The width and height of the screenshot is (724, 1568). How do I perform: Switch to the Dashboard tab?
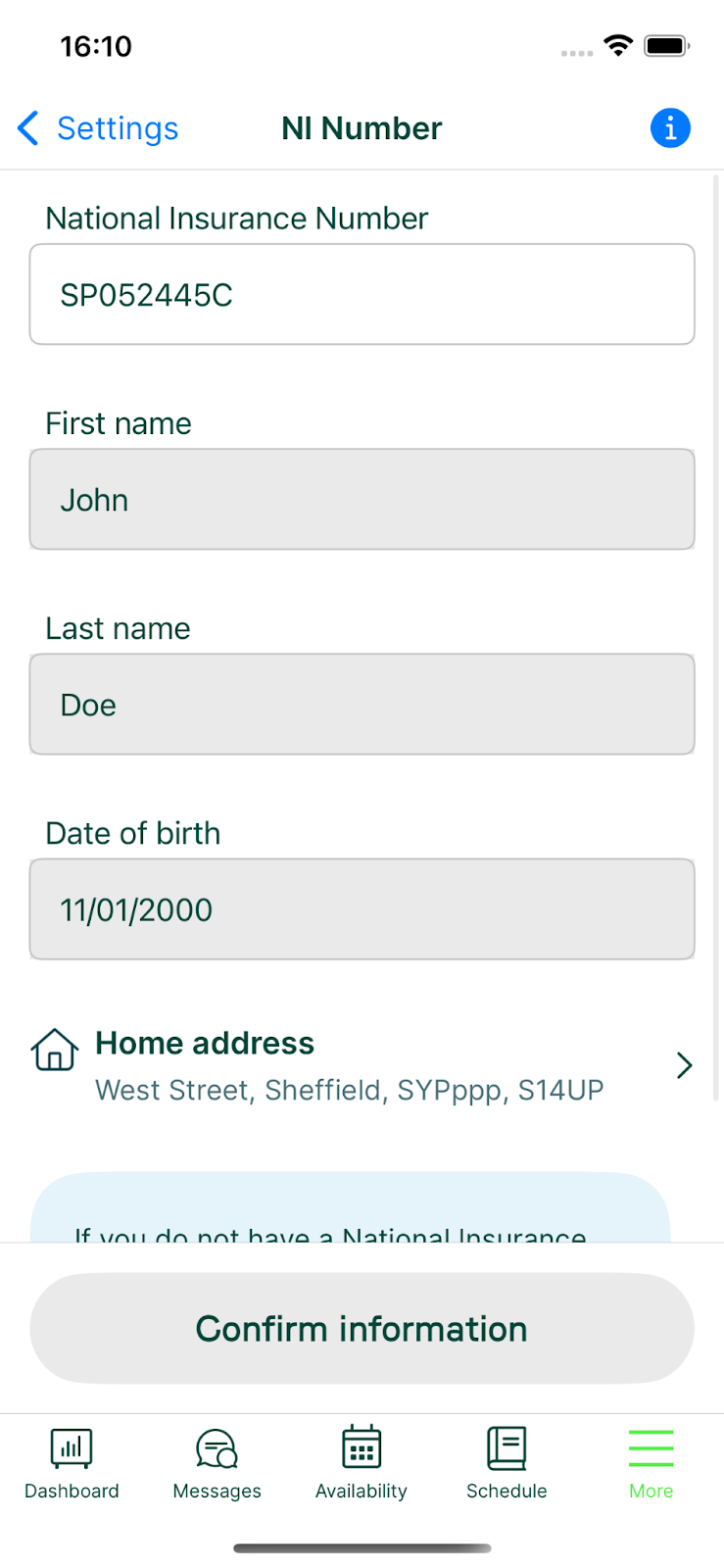pyautogui.click(x=72, y=1463)
